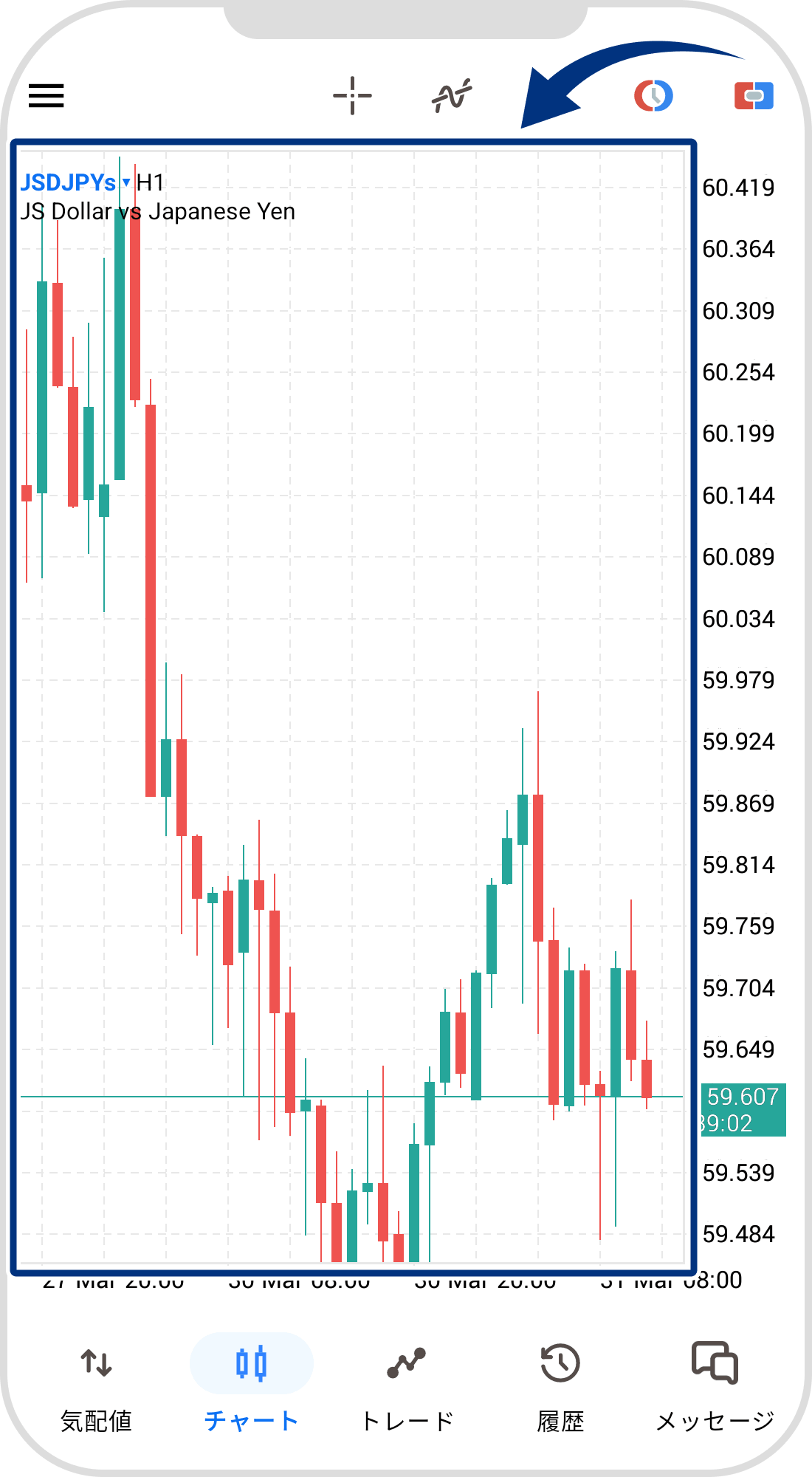Open the timeframe clock icon
The height and width of the screenshot is (1477, 812).
(653, 95)
